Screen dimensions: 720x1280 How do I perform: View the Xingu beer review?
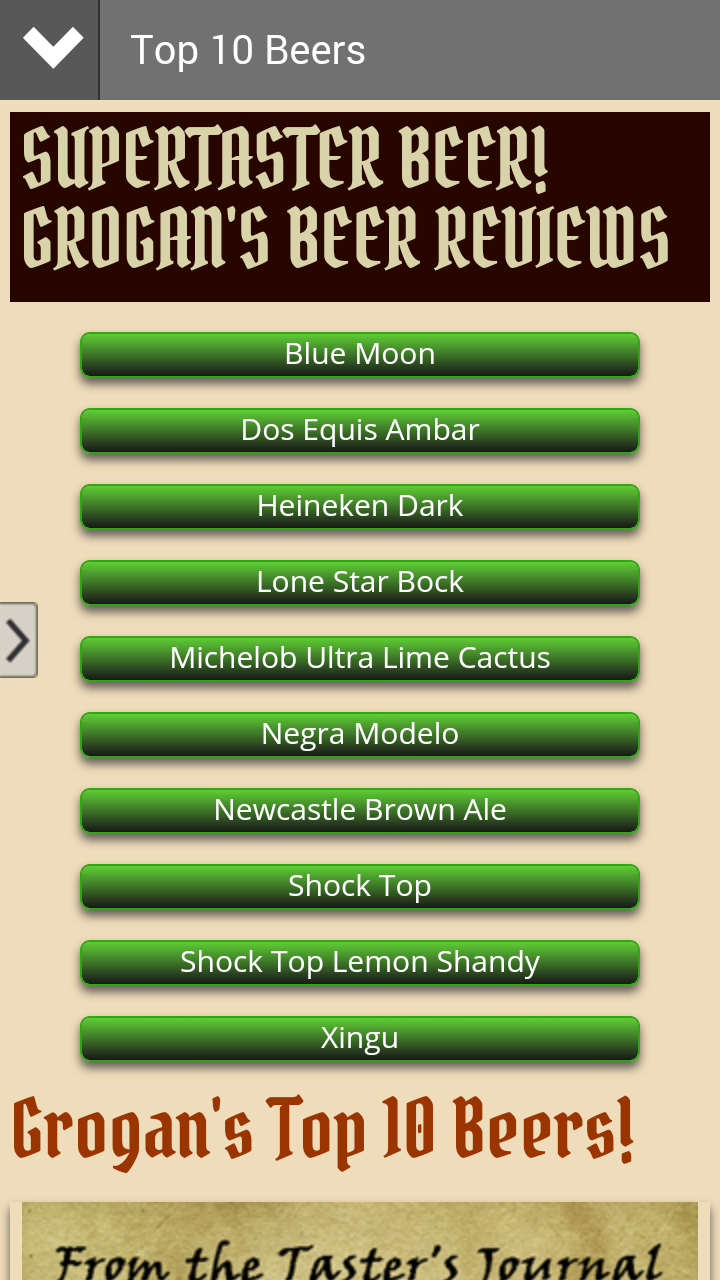[360, 1038]
